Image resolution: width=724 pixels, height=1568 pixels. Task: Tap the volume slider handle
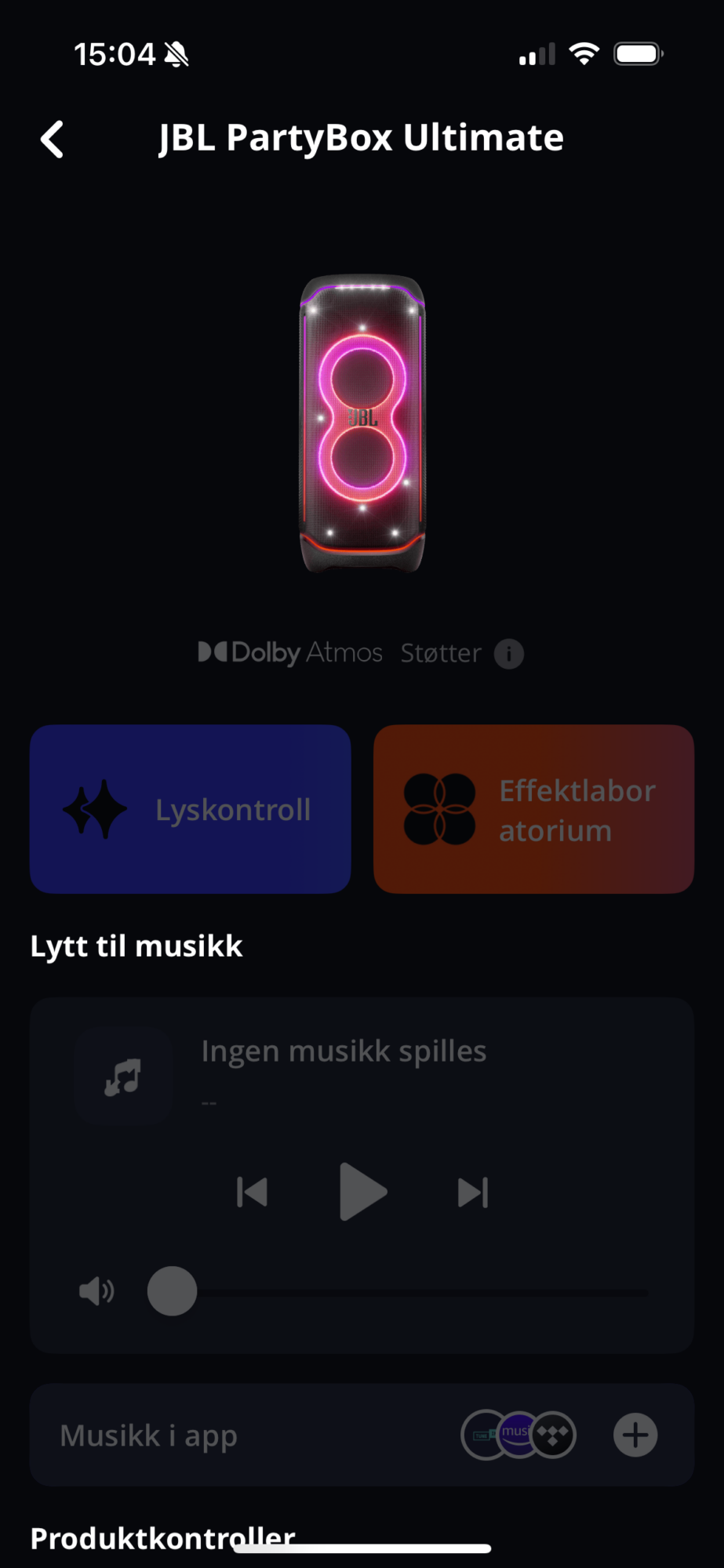172,1290
